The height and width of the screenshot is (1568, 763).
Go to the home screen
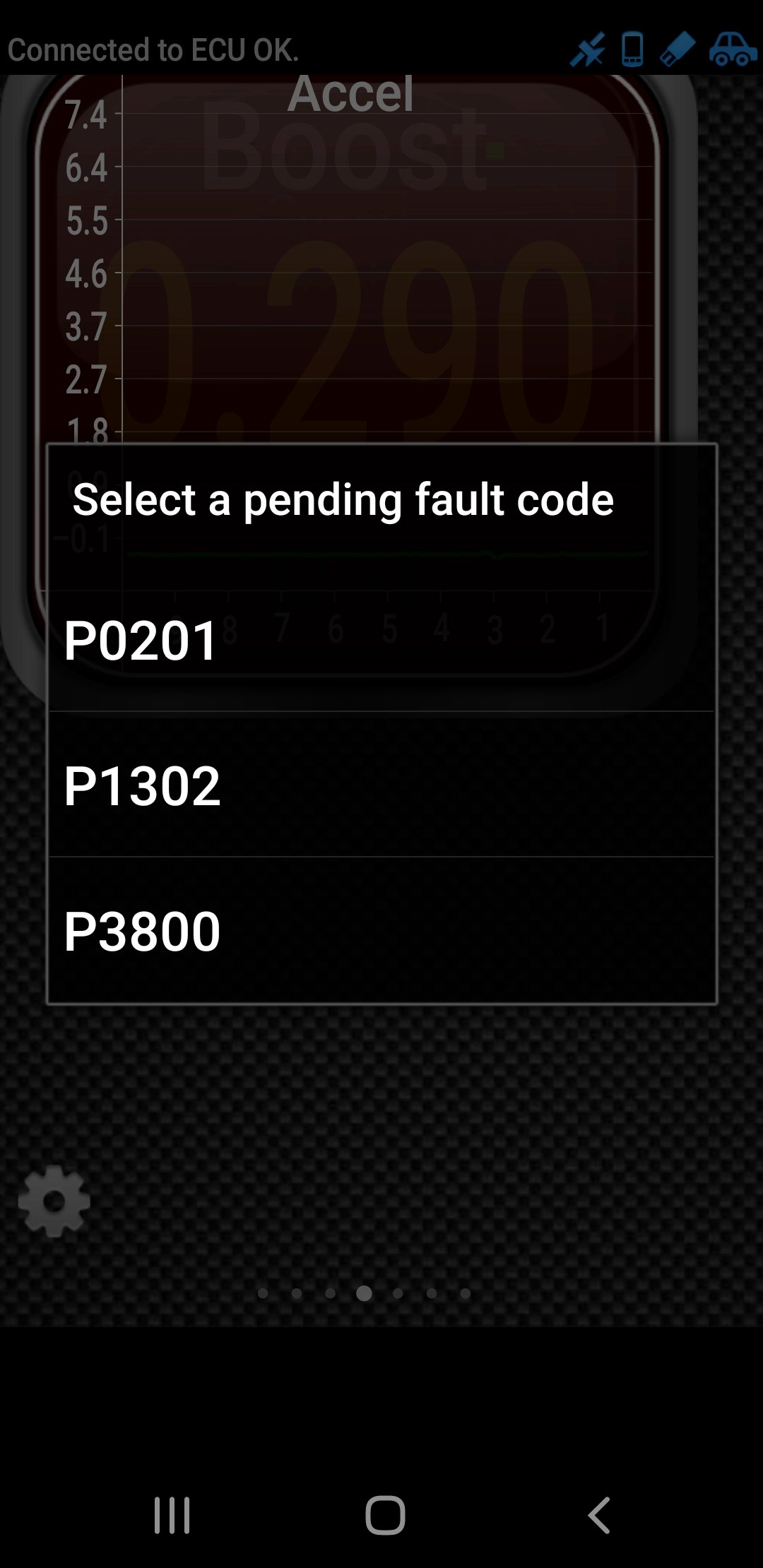click(x=385, y=1515)
